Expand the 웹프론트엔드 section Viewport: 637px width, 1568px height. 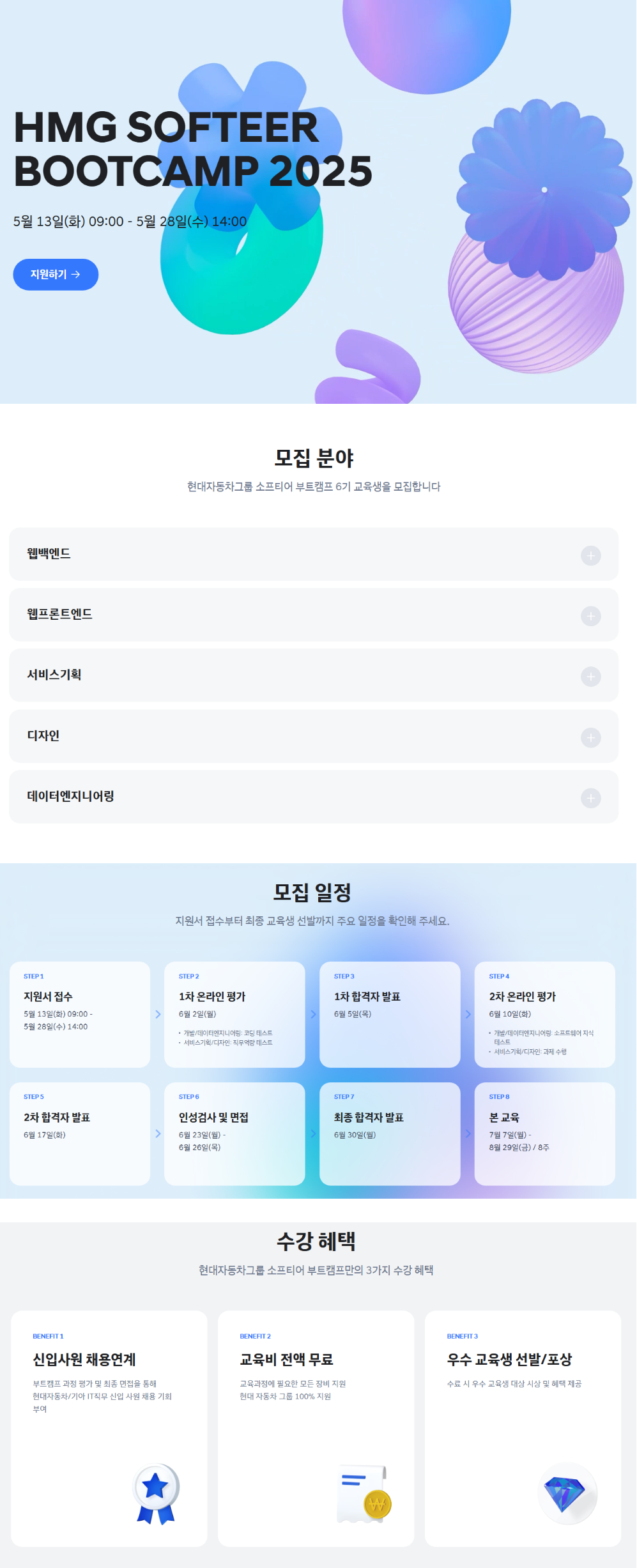click(590, 616)
